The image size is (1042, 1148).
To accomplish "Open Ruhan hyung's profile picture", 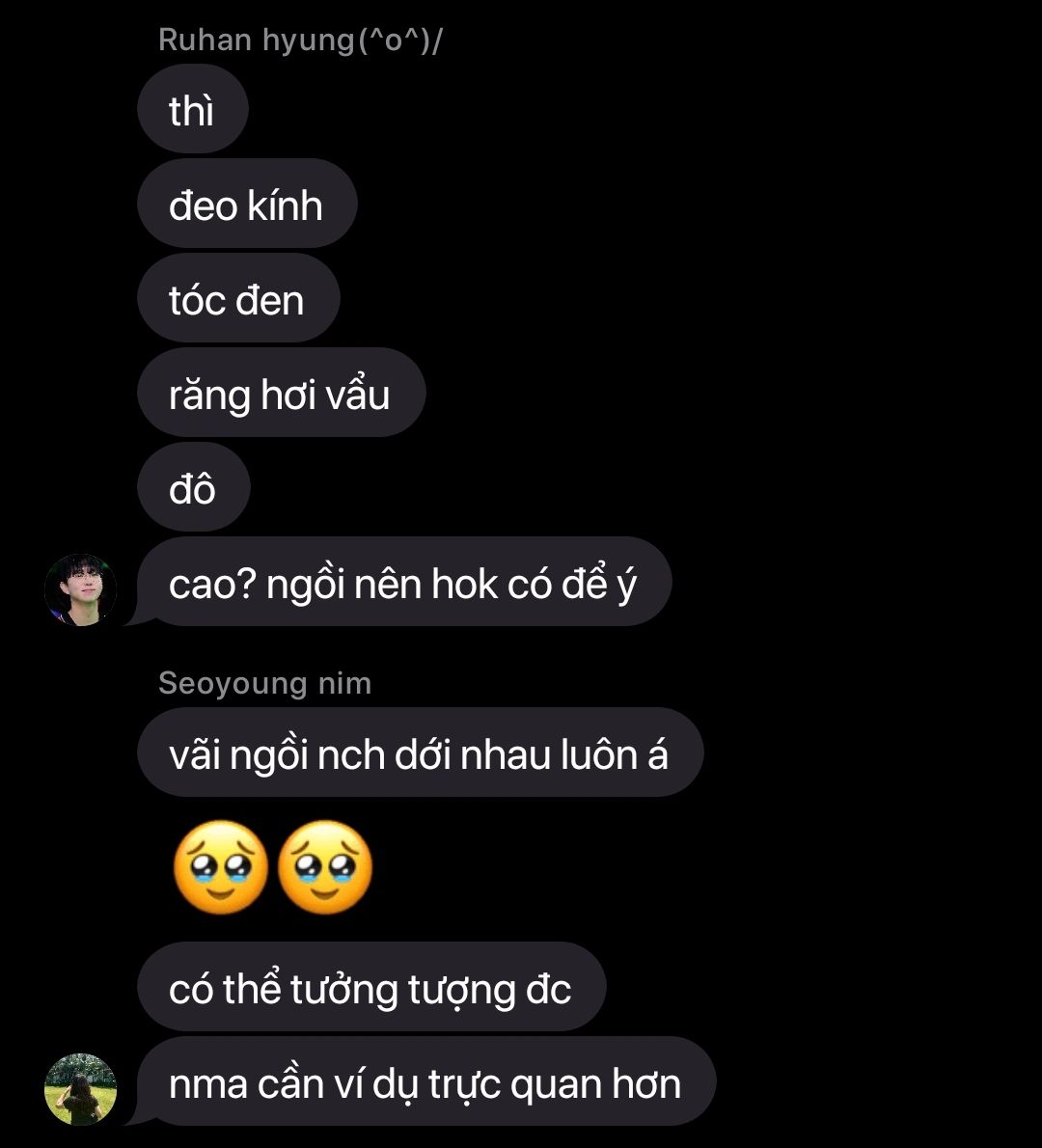I will [x=81, y=589].
